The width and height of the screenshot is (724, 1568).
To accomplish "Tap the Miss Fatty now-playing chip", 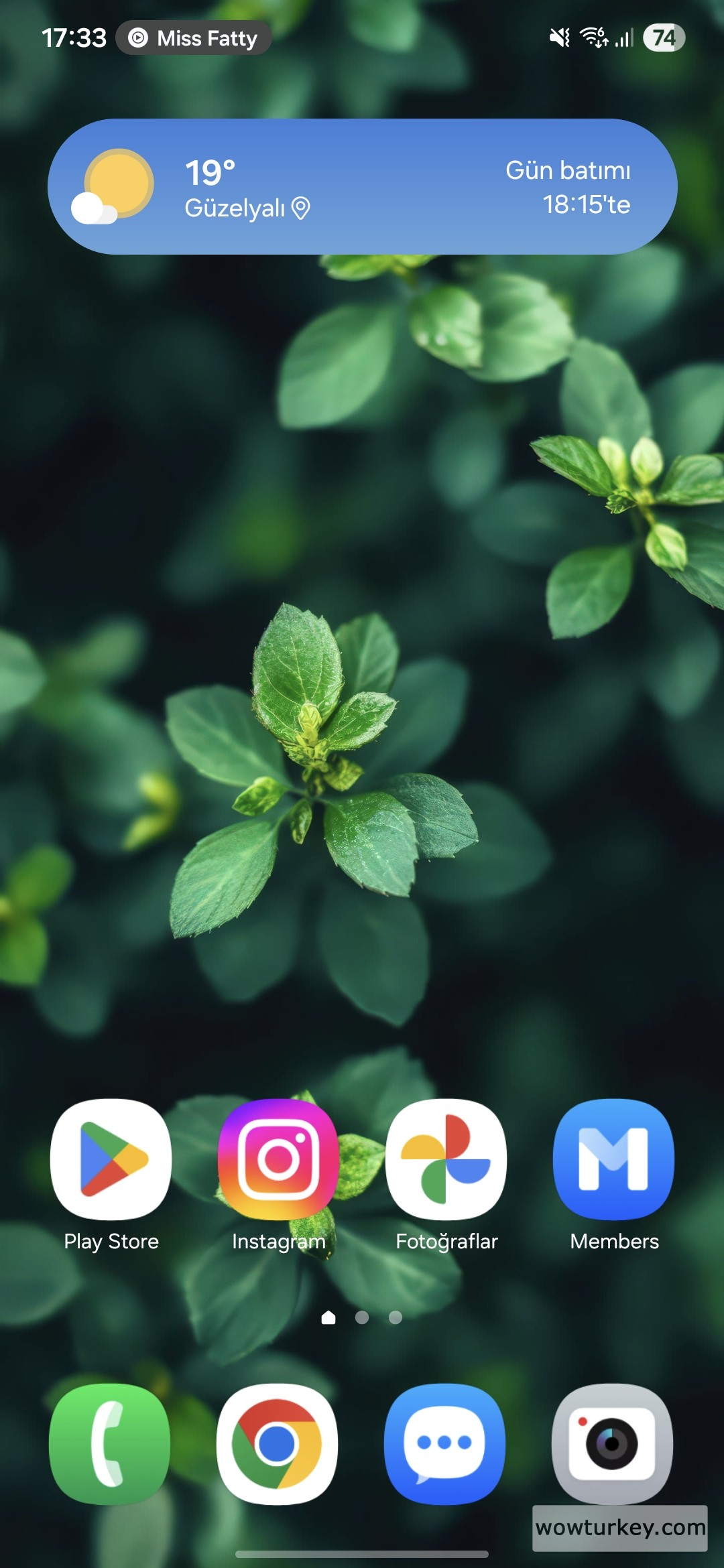I will tap(194, 38).
